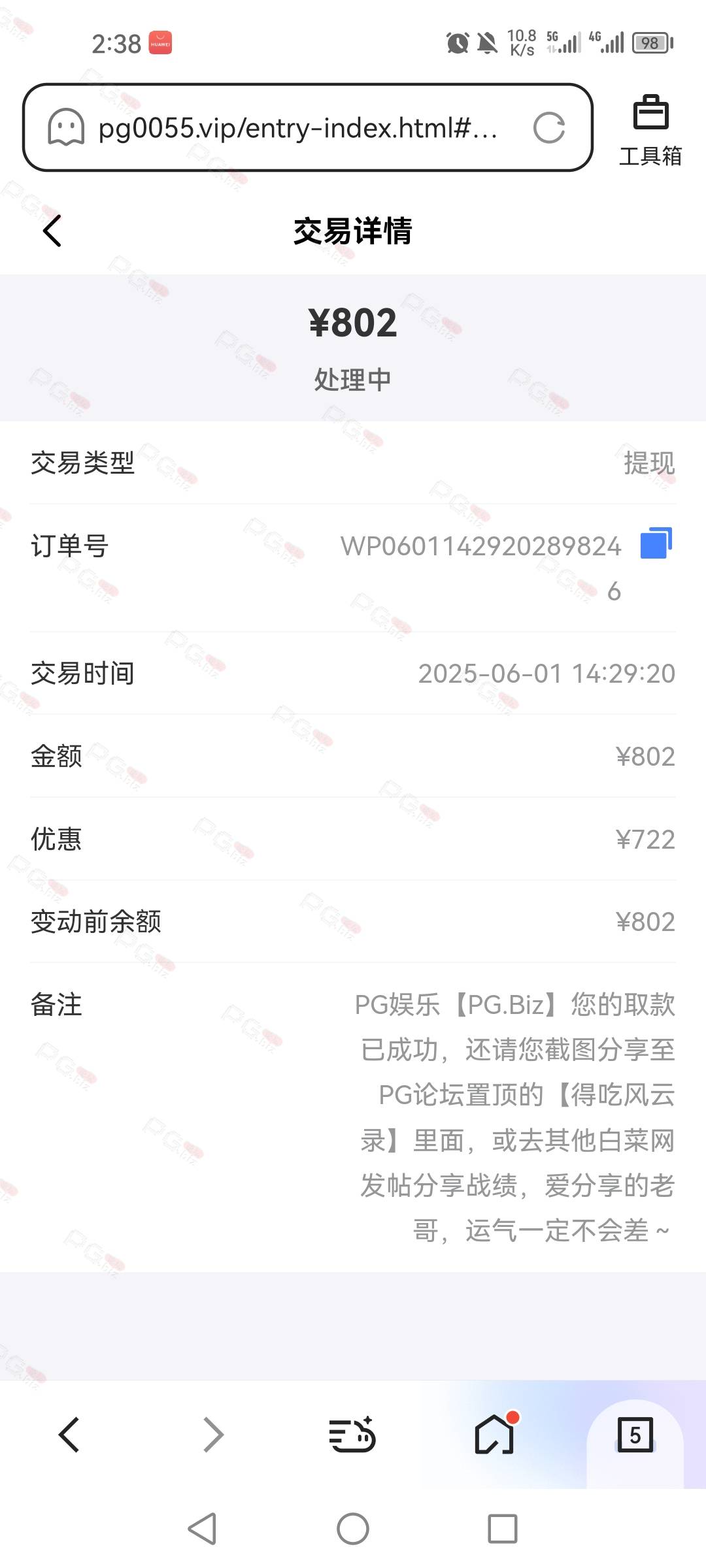Viewport: 706px width, 1568px height.
Task: Open the browser menu with the whale icon
Action: [x=352, y=1435]
